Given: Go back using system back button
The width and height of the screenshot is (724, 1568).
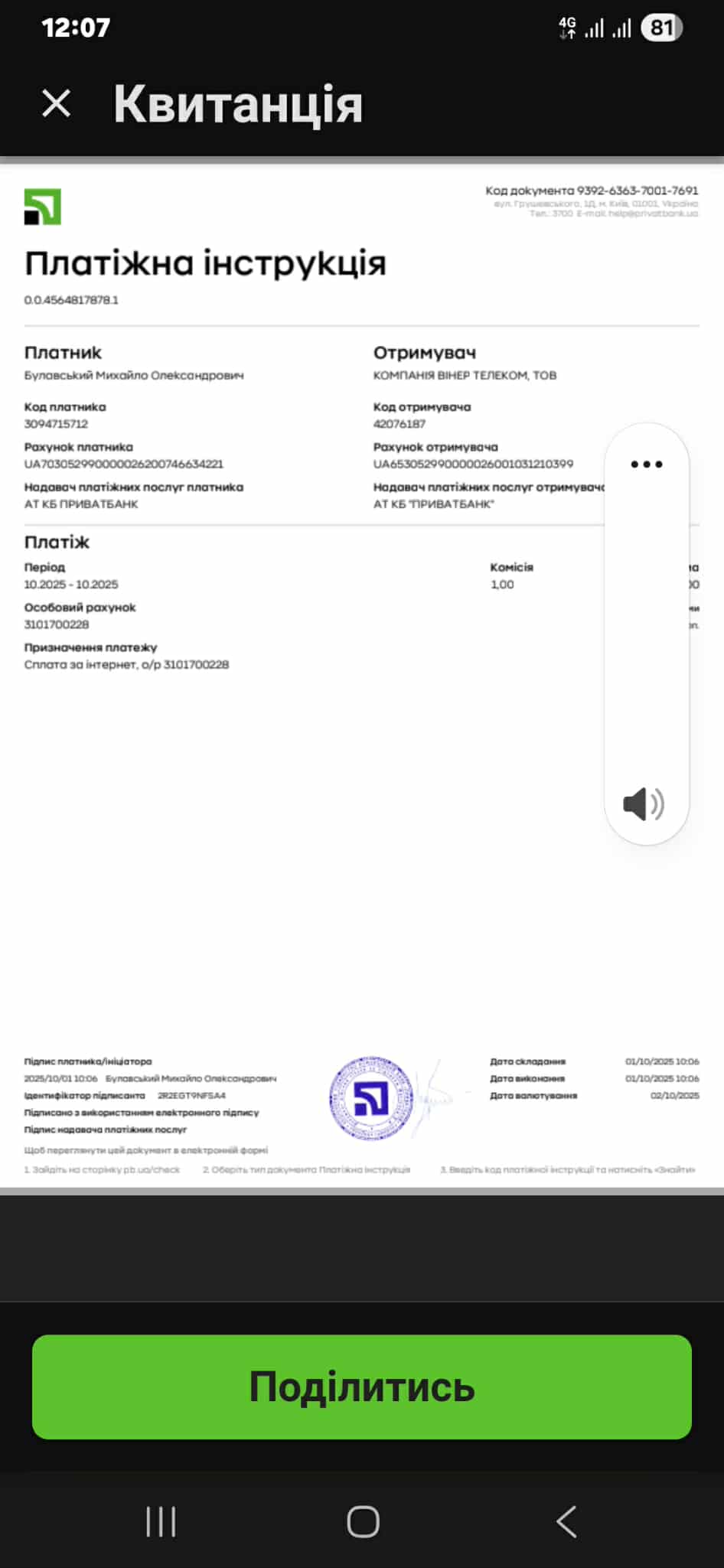Looking at the screenshot, I should coord(566,1521).
